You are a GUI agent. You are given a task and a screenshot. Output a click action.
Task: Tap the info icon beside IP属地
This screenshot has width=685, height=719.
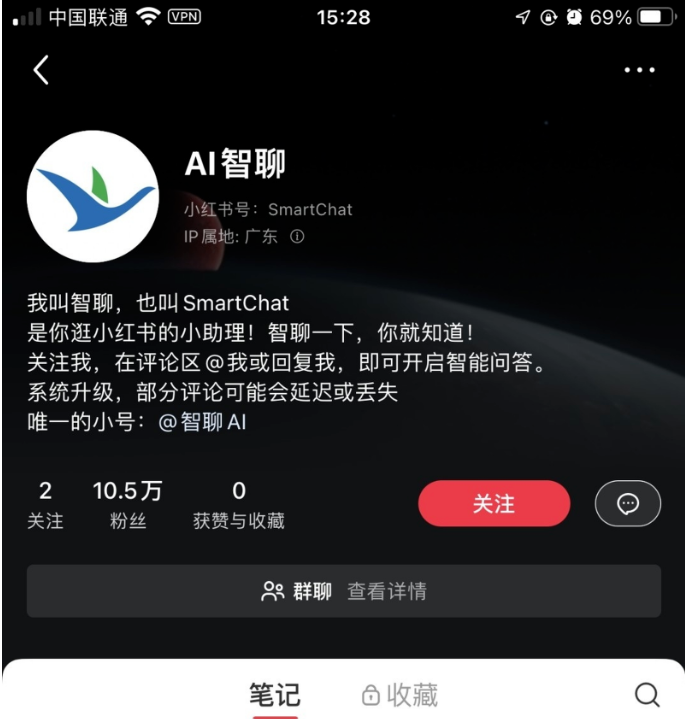(297, 237)
